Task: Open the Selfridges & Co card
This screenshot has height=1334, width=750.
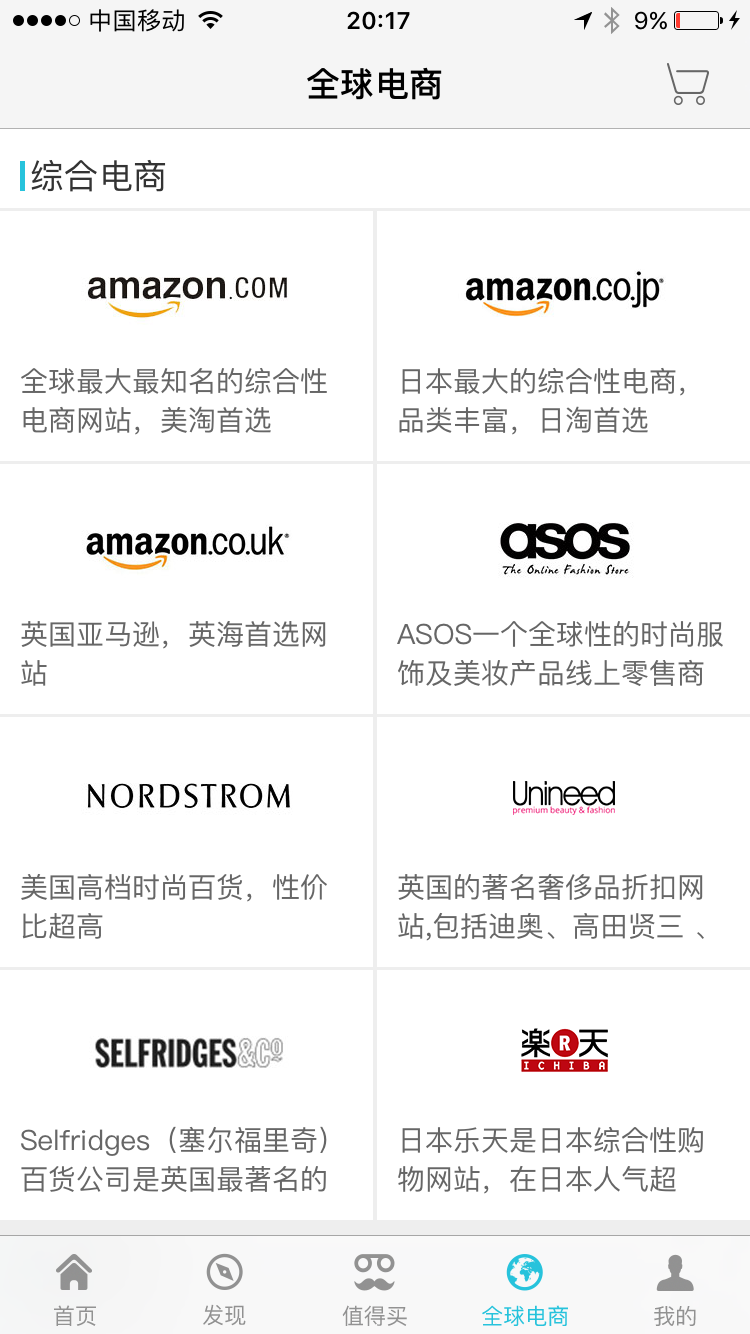Action: click(187, 1095)
